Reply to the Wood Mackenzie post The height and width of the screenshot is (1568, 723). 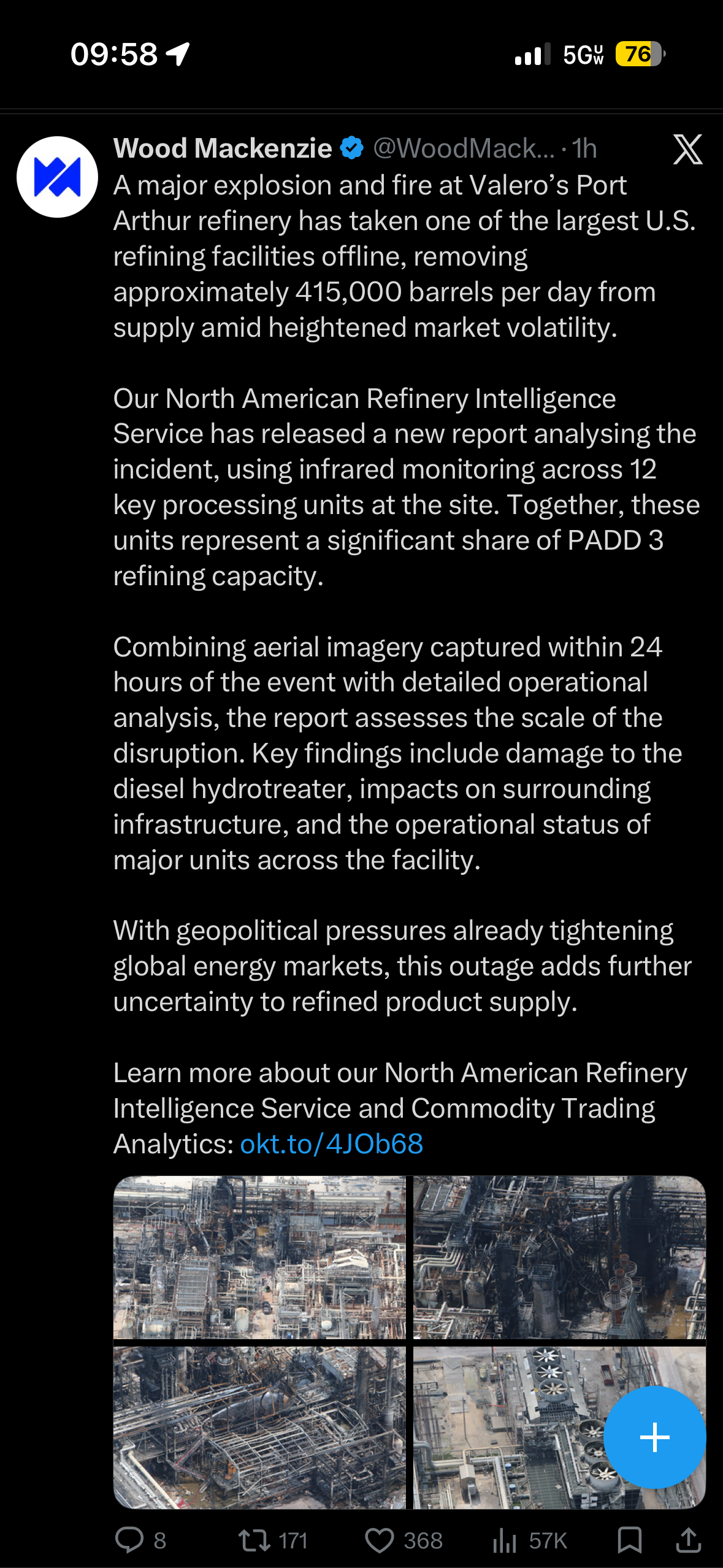(x=141, y=1540)
